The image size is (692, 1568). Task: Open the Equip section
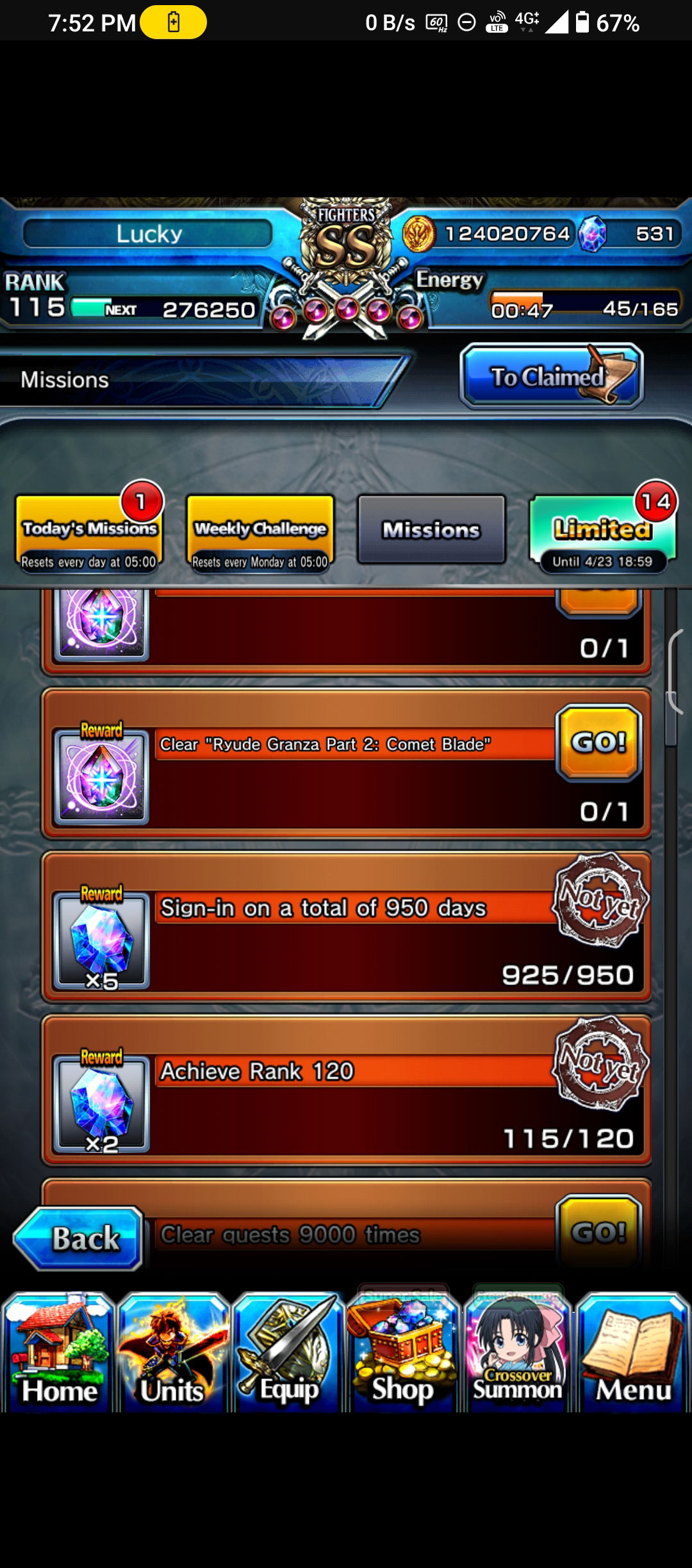tap(288, 1352)
